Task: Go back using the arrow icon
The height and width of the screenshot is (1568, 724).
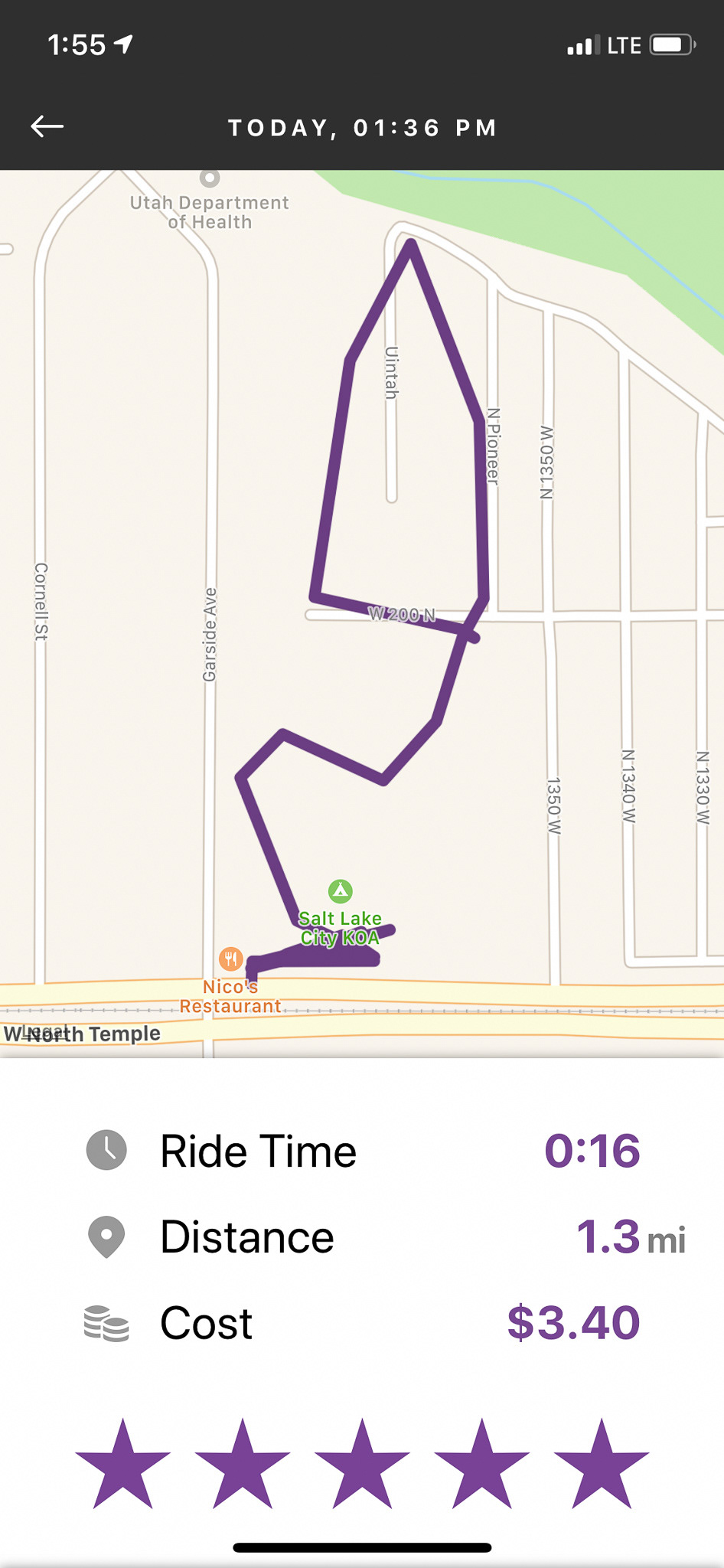Action: pyautogui.click(x=47, y=126)
